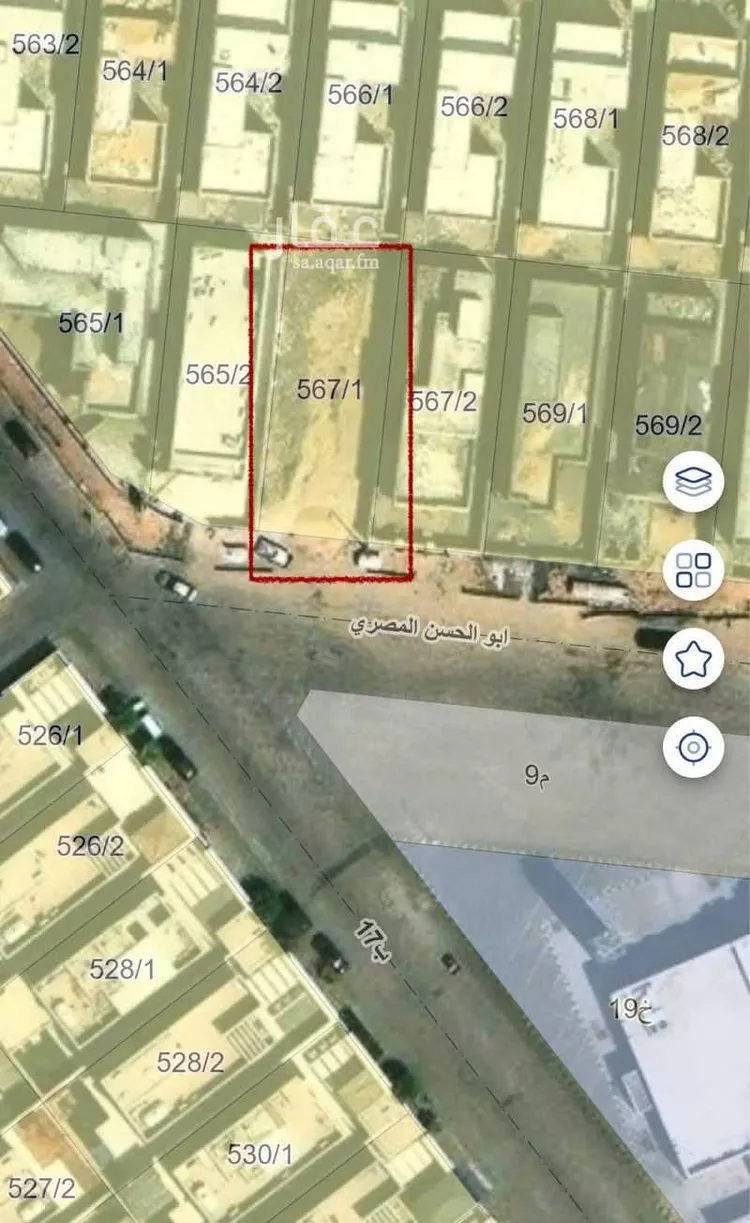This screenshot has width=750, height=1223.
Task: Open the four-squares grid menu
Action: (693, 571)
